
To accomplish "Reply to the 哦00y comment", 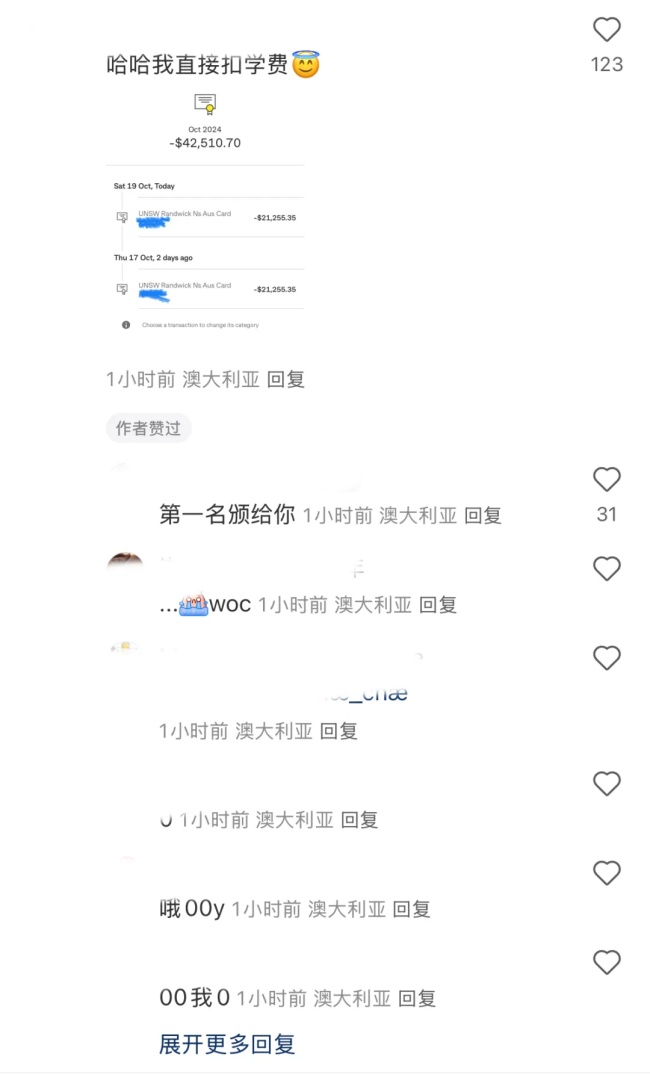I will (412, 909).
